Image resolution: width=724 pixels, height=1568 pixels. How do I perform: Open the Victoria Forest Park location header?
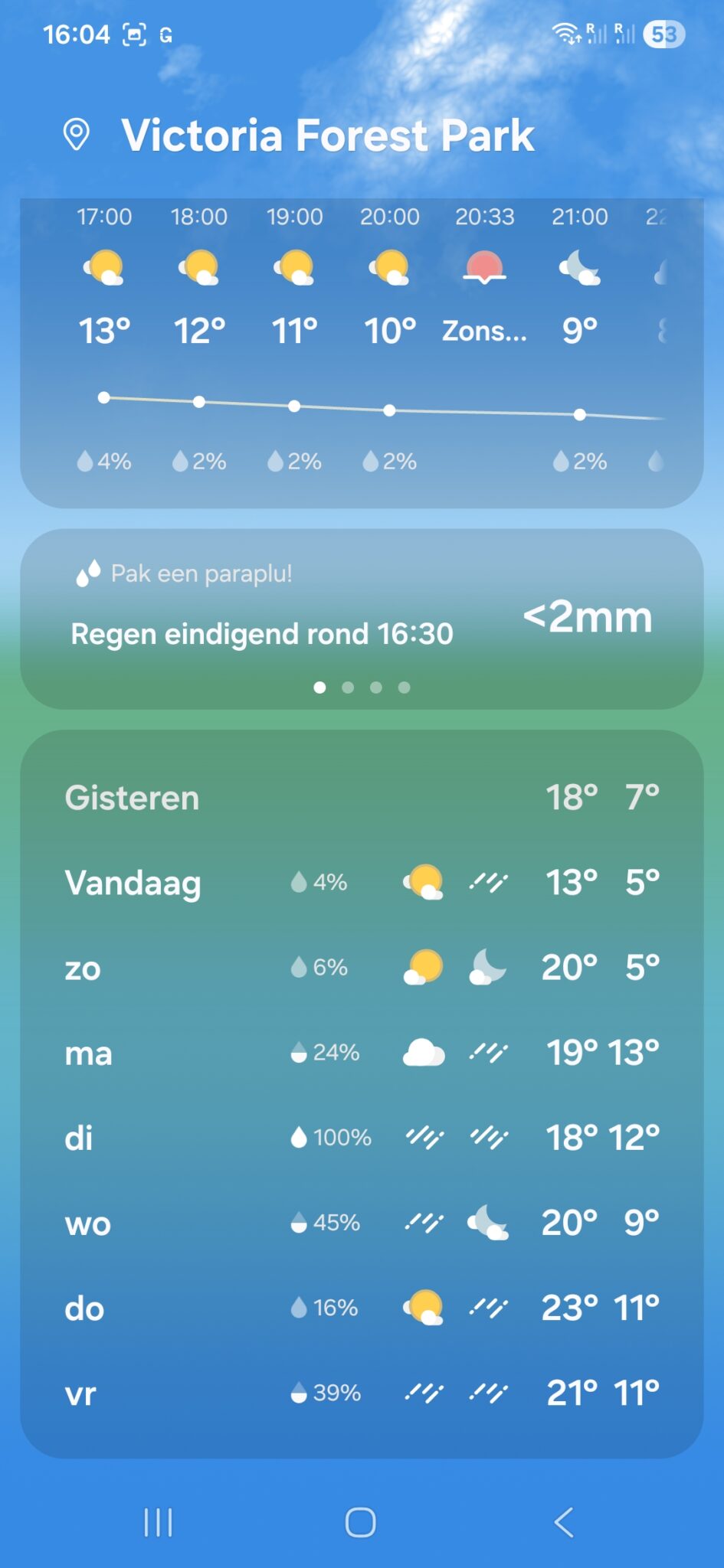(327, 136)
